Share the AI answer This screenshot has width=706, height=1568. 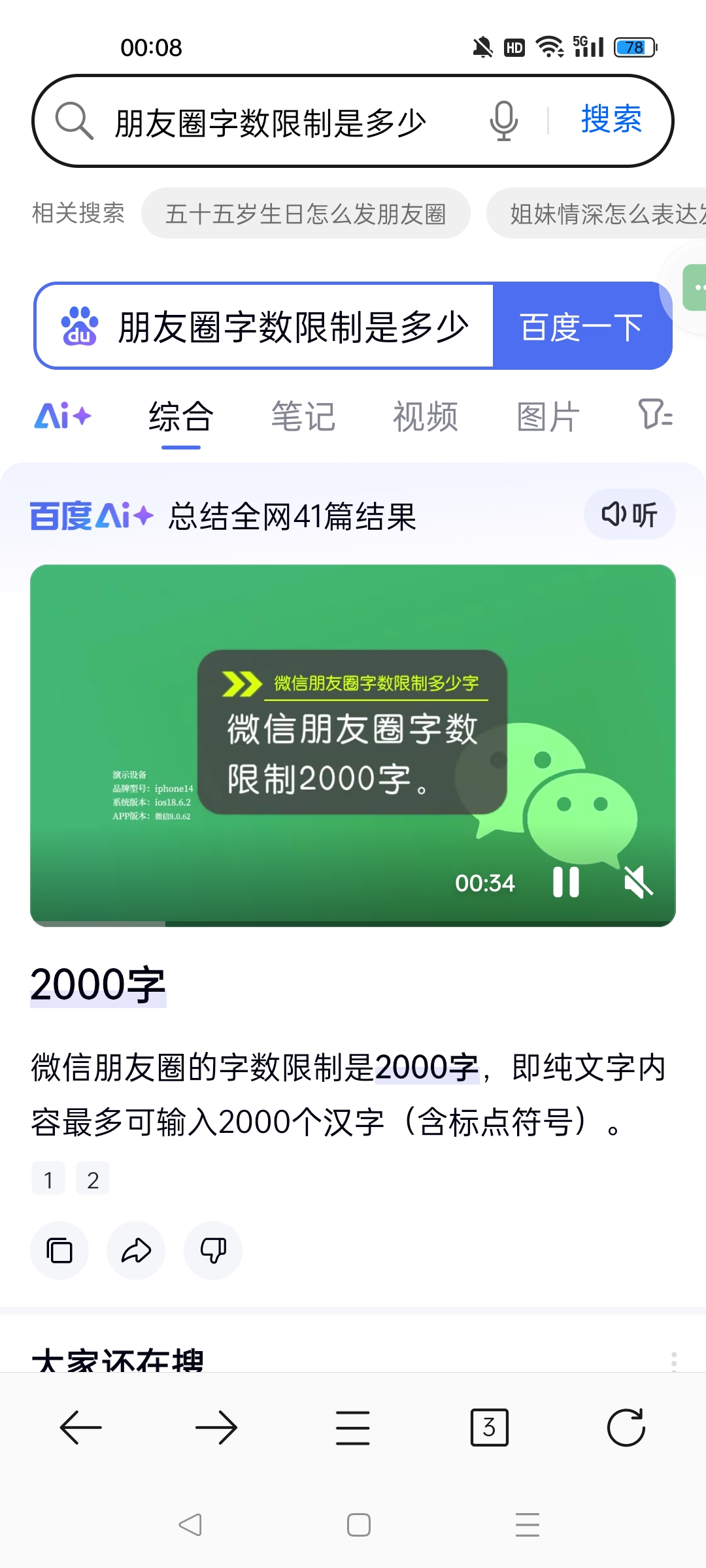[136, 1250]
